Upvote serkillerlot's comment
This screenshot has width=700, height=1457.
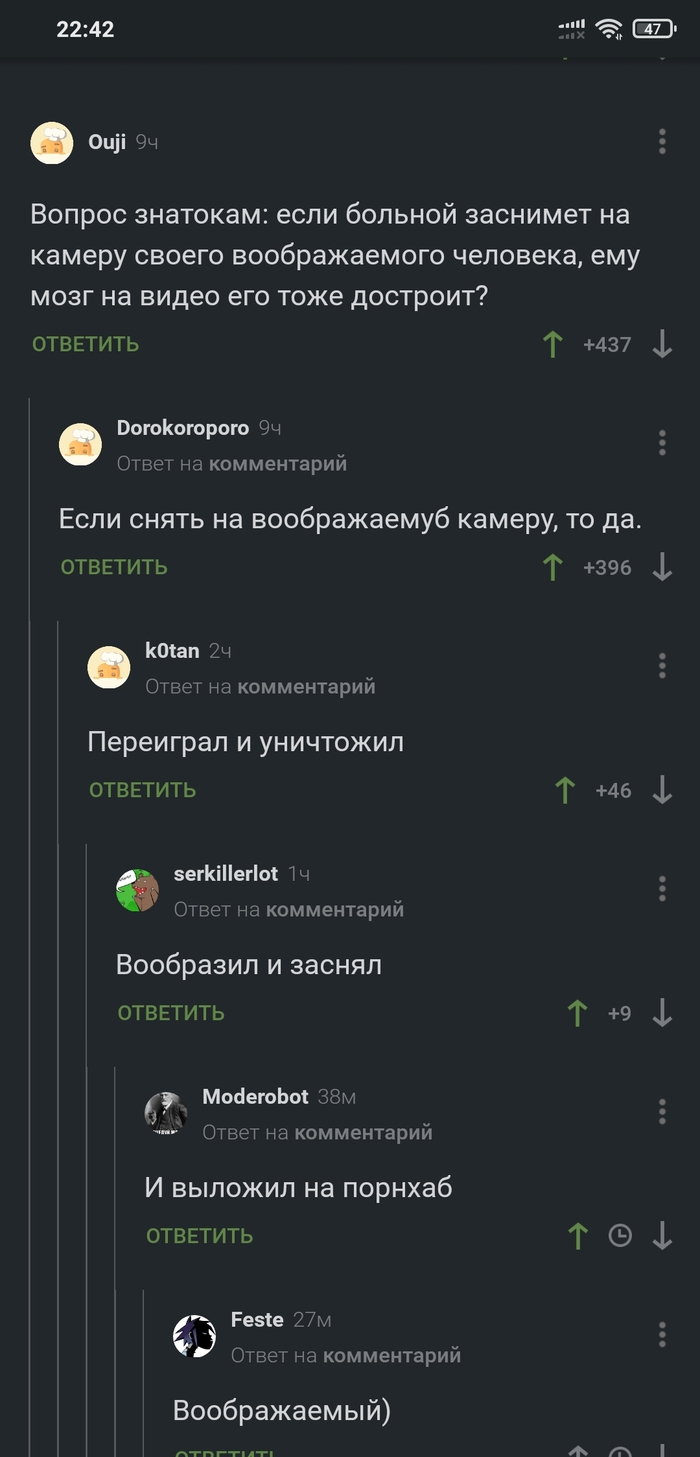(577, 1014)
